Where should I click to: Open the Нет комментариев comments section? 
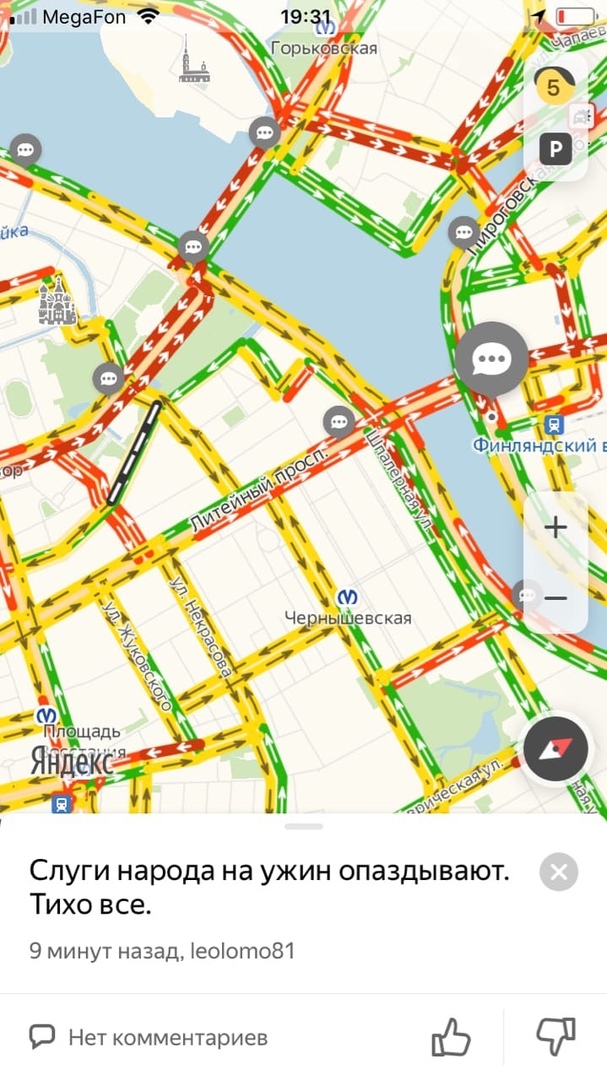coord(150,1037)
